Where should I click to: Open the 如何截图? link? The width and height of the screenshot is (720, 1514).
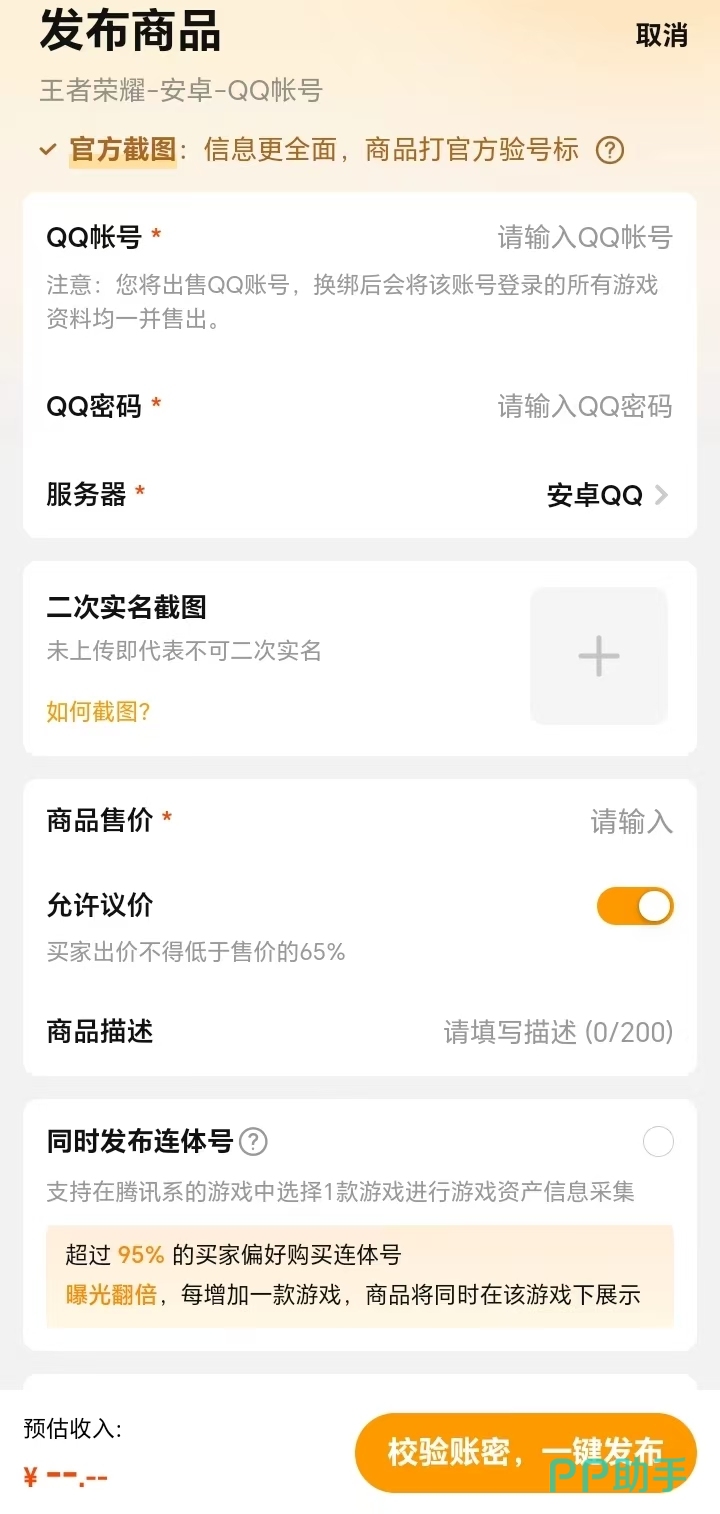coord(98,712)
